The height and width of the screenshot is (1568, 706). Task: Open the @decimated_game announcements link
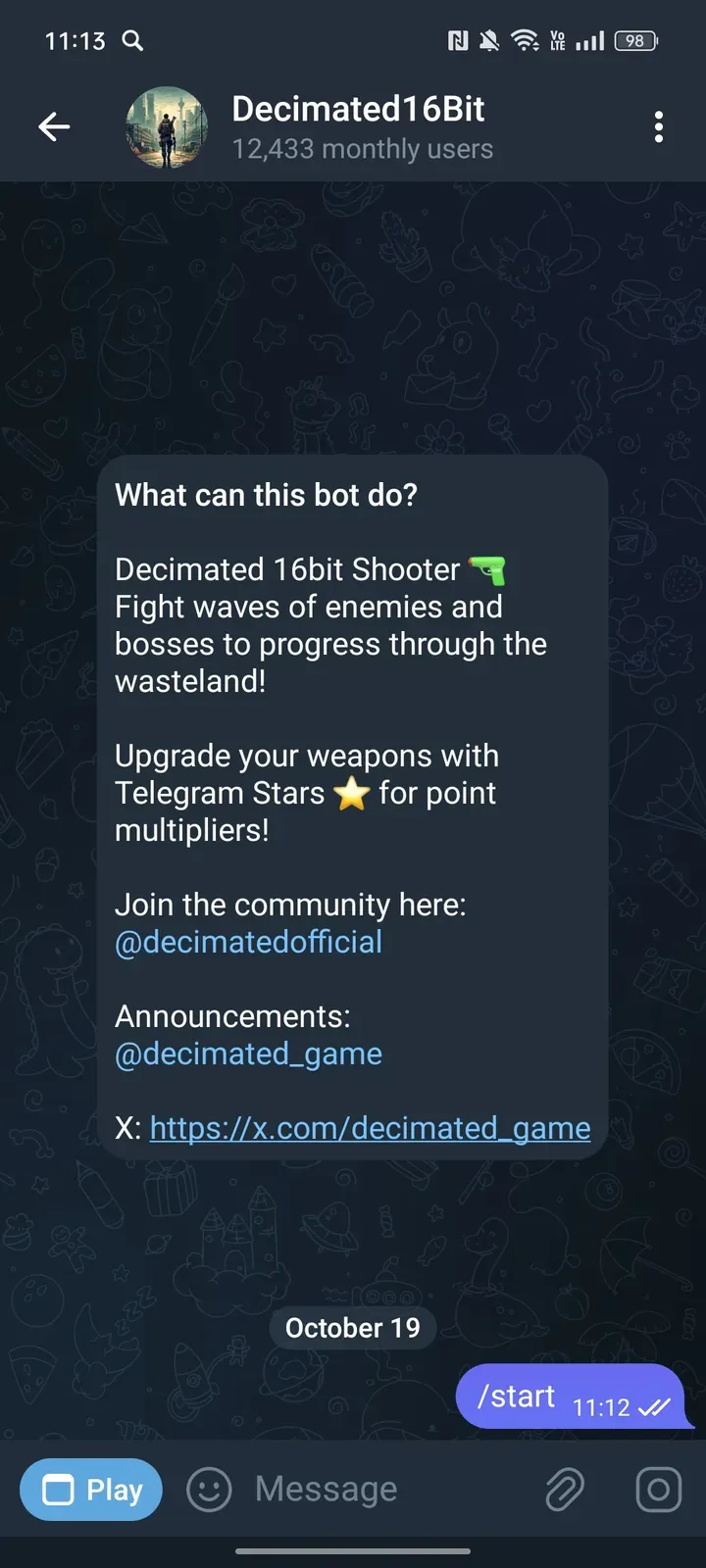coord(248,1054)
